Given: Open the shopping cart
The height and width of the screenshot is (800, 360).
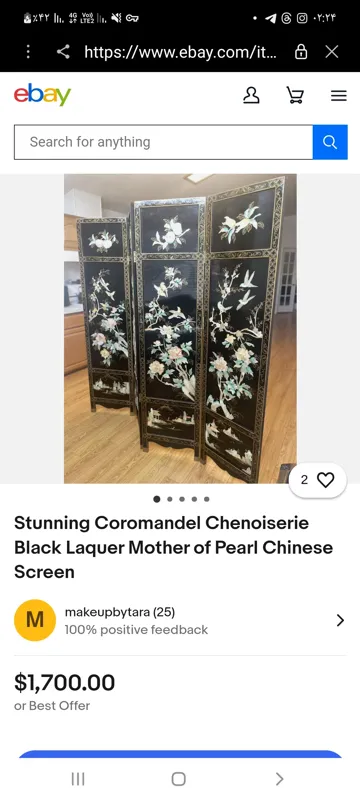Looking at the screenshot, I should pyautogui.click(x=295, y=95).
